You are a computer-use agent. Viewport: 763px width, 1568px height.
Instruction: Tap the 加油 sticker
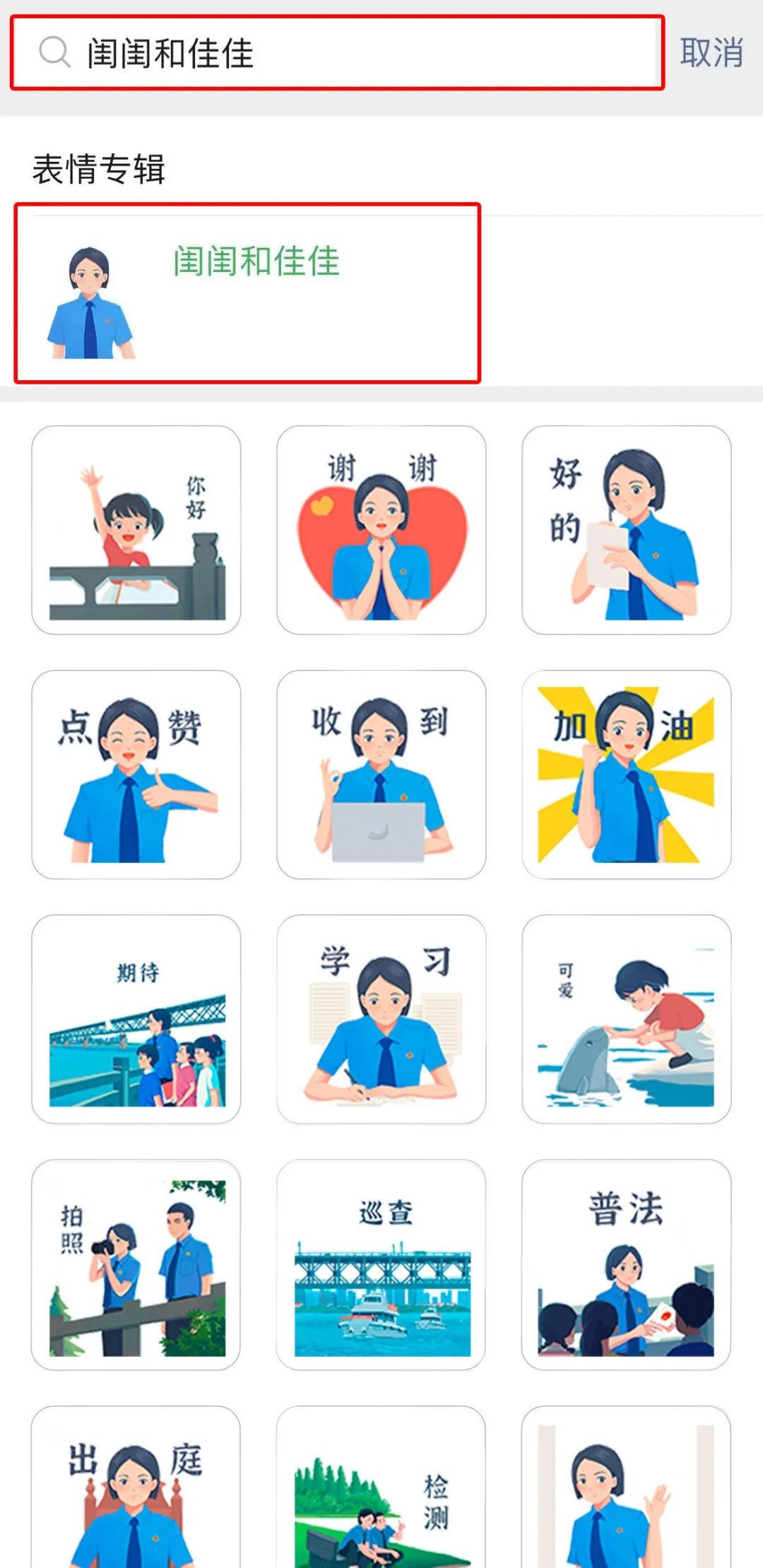point(626,774)
